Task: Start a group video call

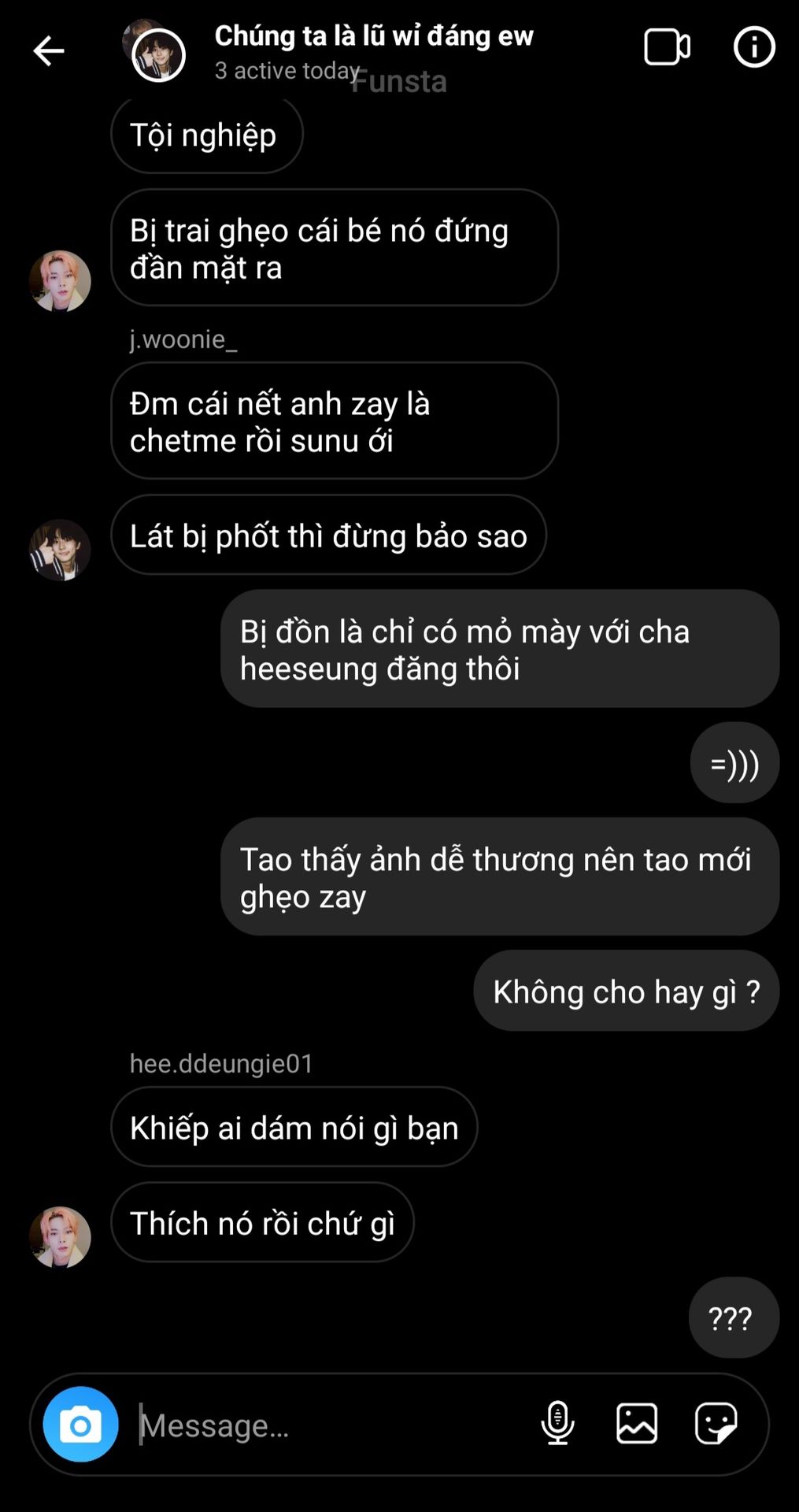Action: tap(667, 47)
